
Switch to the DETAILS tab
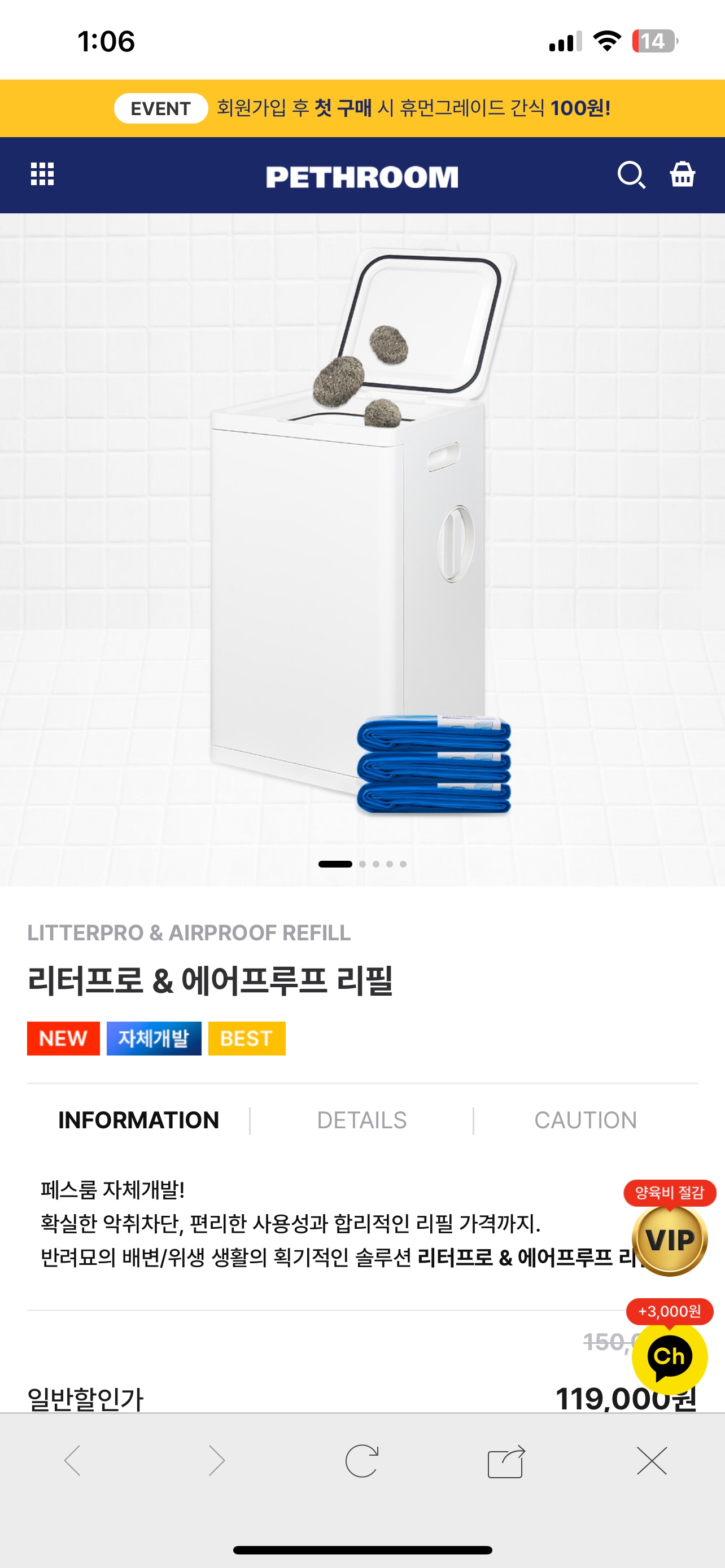[x=361, y=1120]
